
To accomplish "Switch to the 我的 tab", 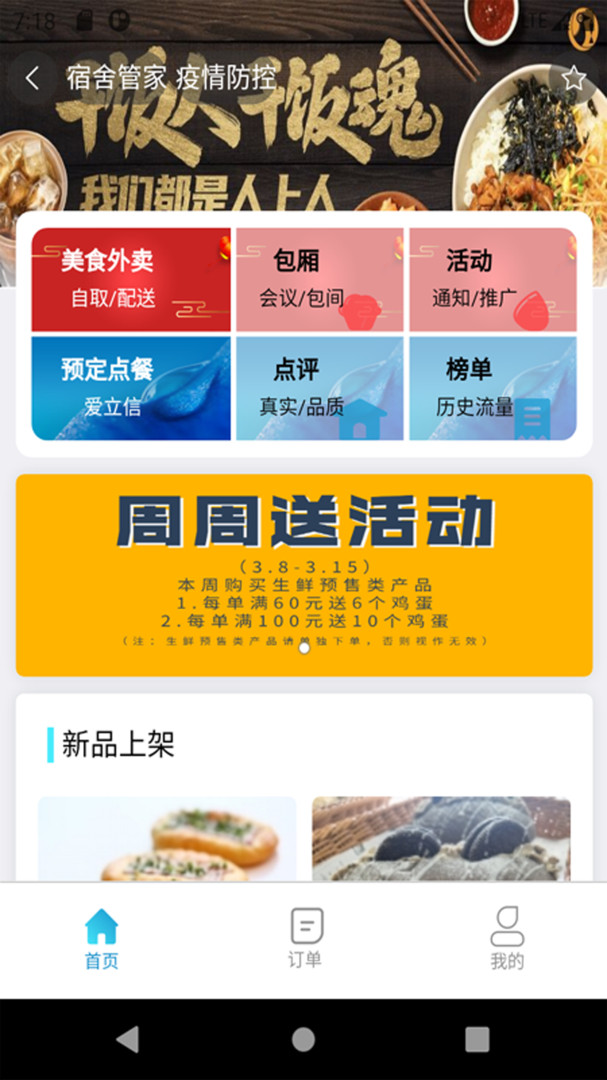I will pos(507,940).
